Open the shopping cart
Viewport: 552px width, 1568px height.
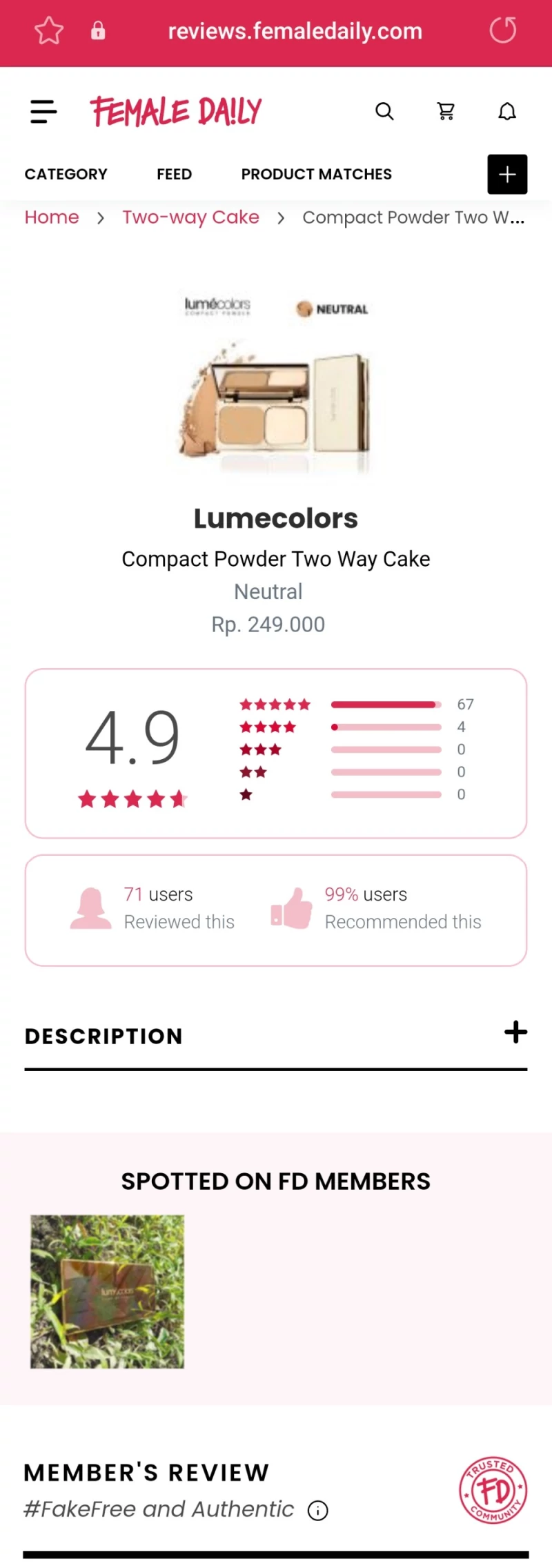point(446,111)
